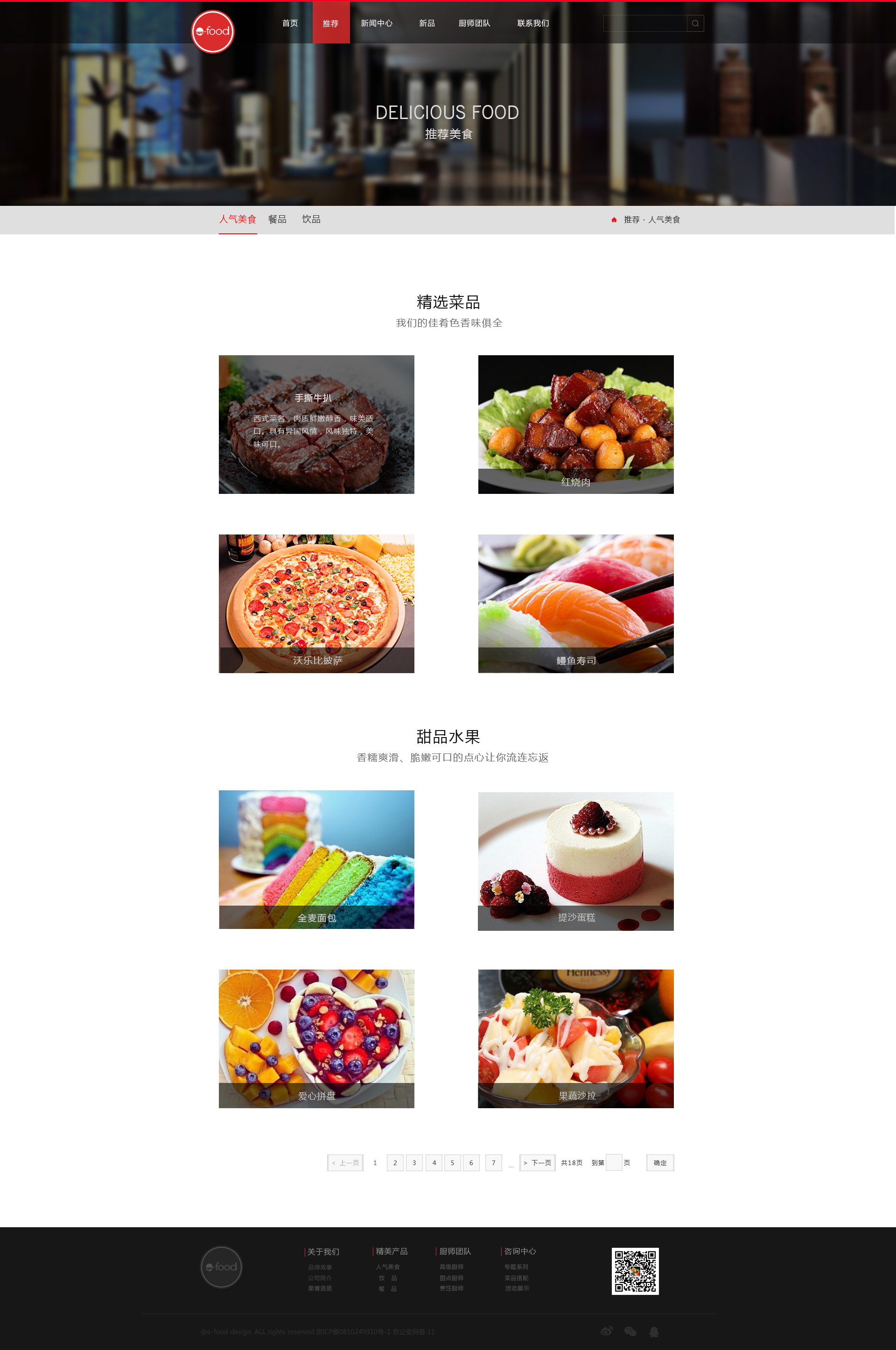
Task: Confirm page jump with 确定
Action: 660,1162
